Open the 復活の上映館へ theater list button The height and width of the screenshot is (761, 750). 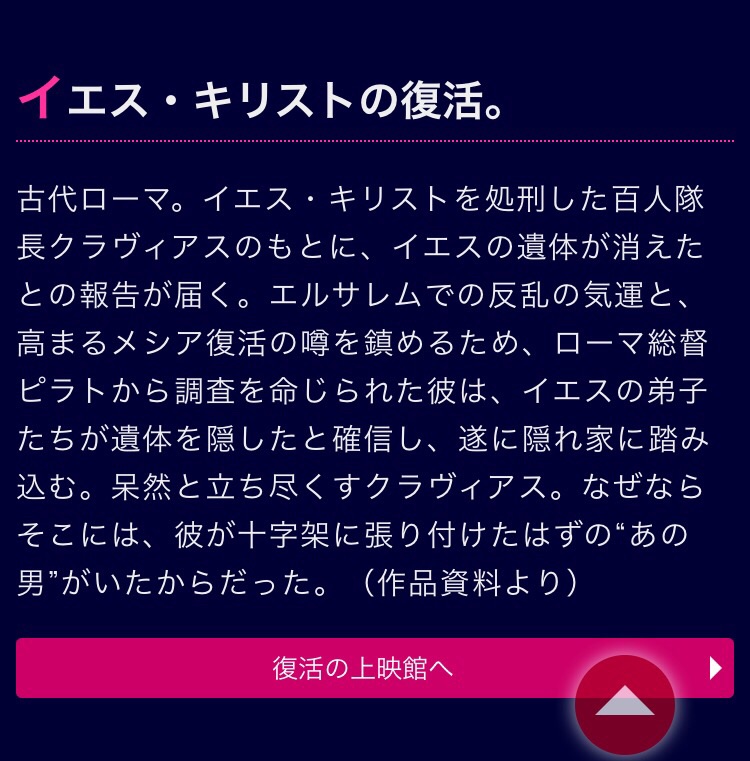[363, 667]
